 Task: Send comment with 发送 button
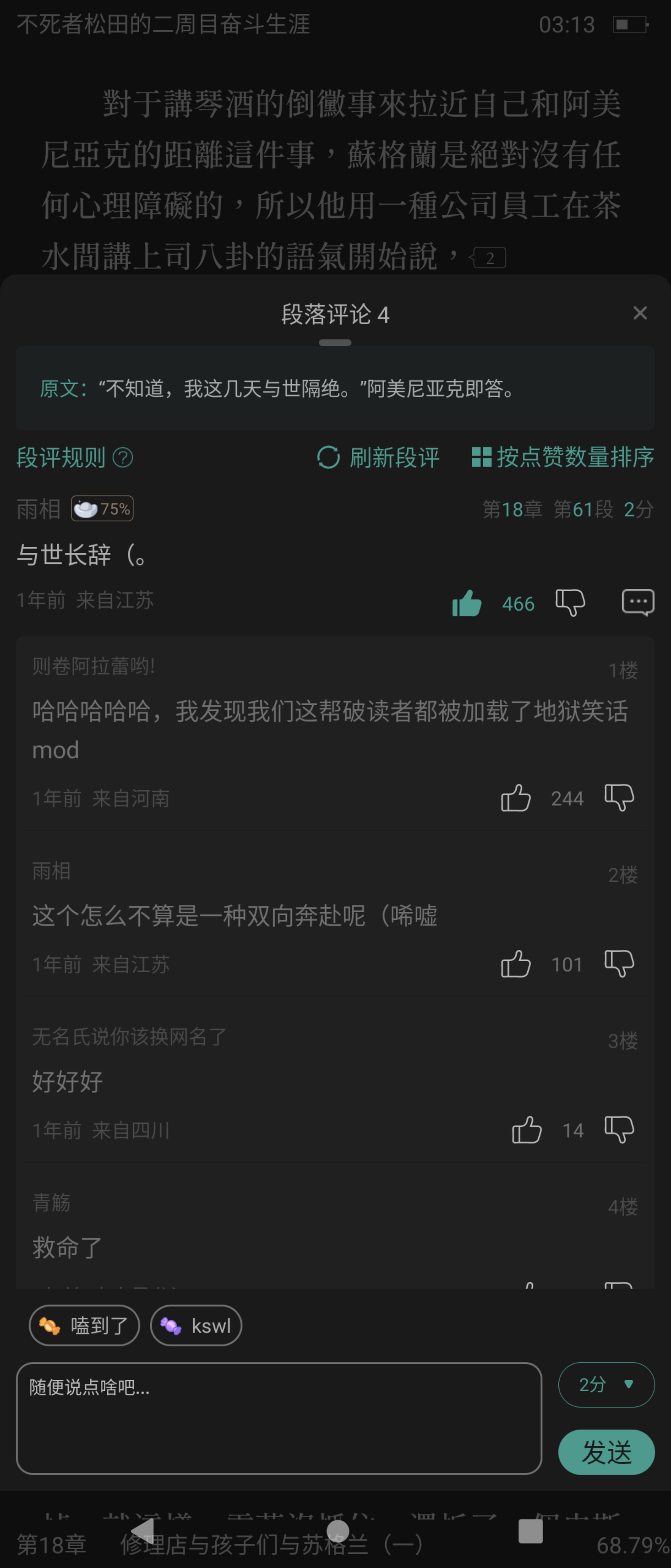click(x=606, y=1452)
